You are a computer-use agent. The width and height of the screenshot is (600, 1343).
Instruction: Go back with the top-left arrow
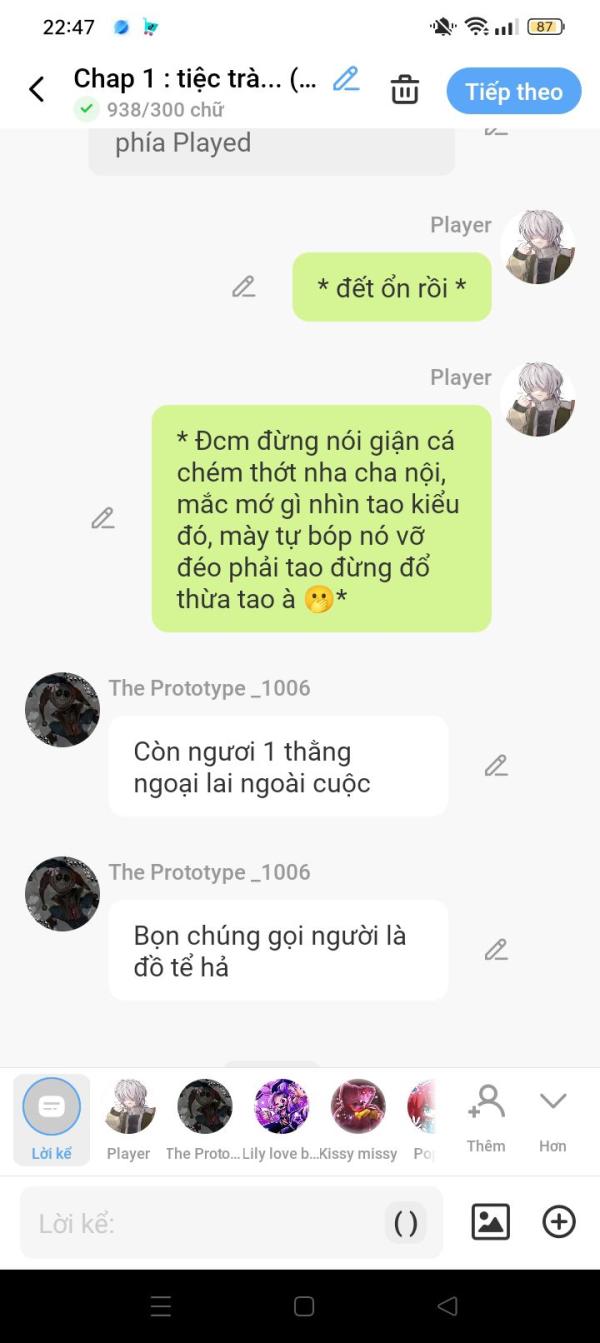37,90
